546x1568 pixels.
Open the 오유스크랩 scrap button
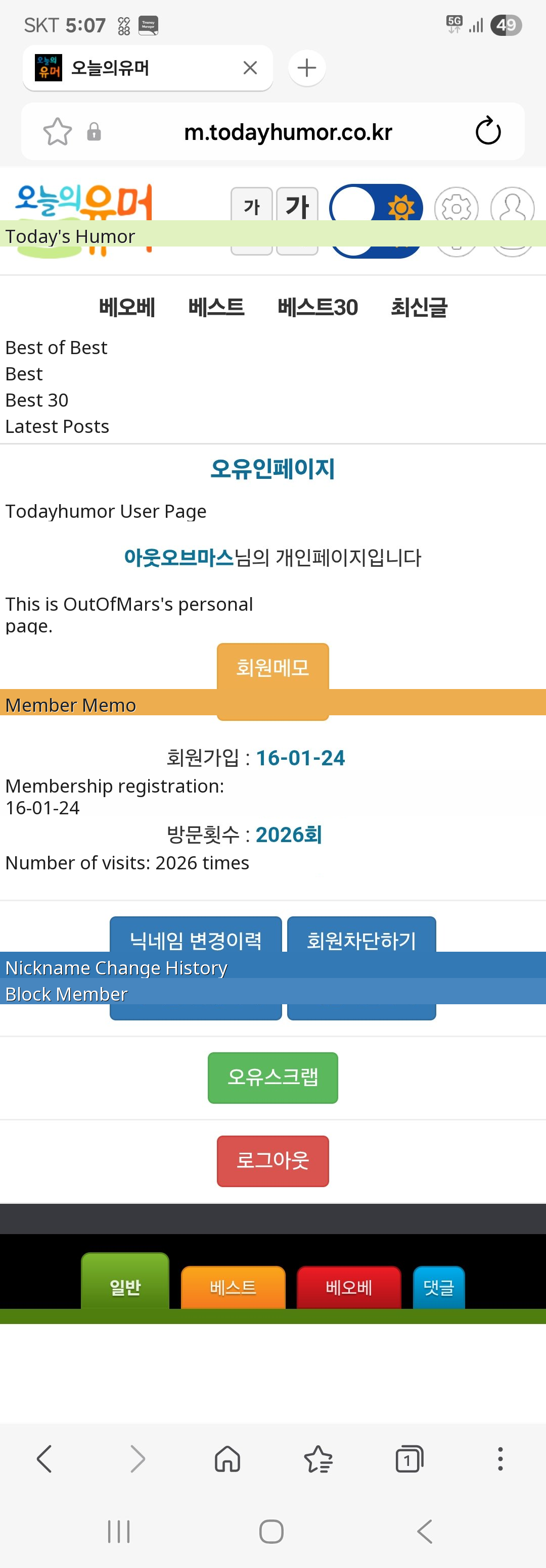pyautogui.click(x=272, y=1077)
